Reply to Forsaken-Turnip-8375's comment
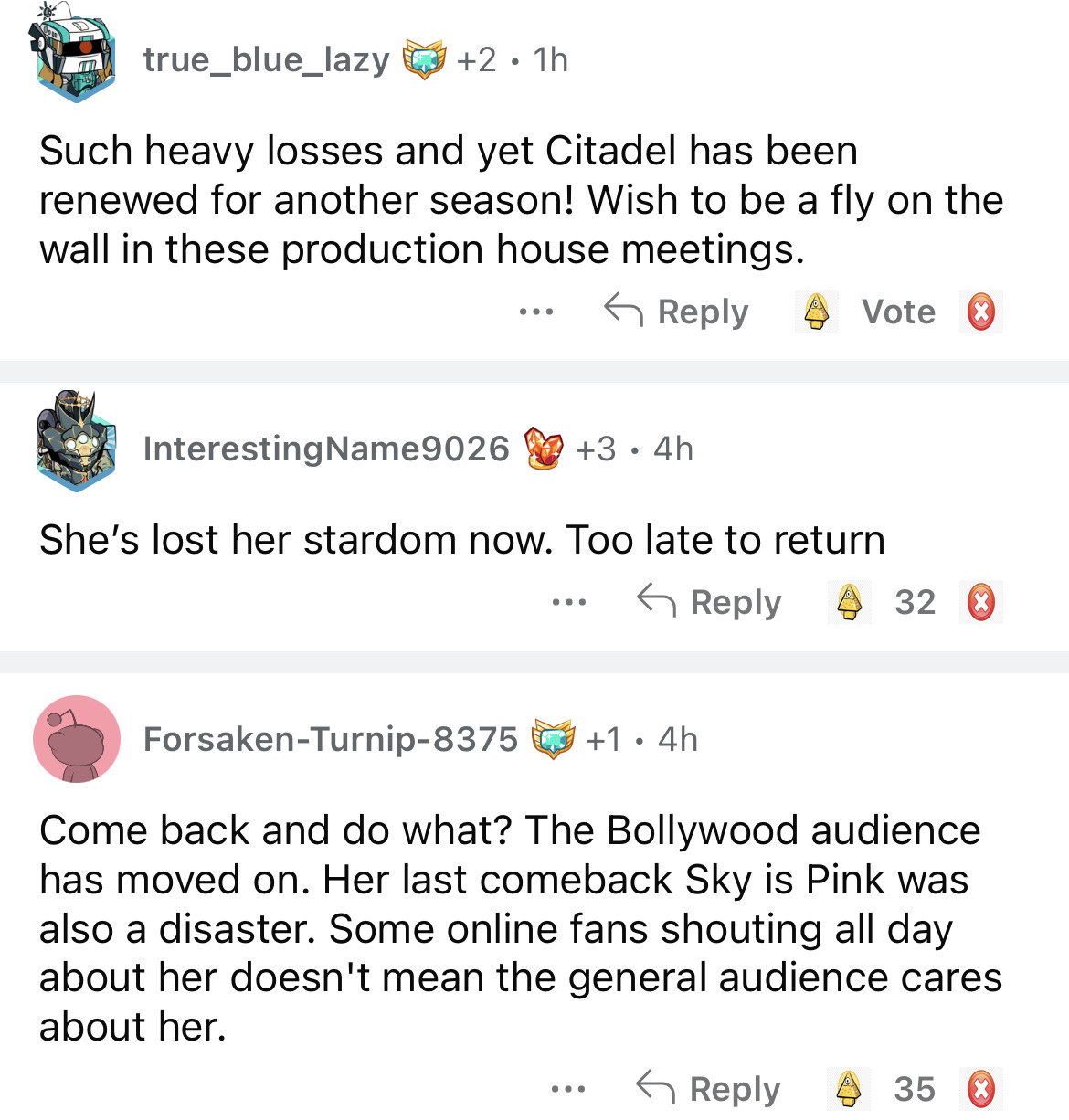1069x1120 pixels. (x=709, y=1088)
